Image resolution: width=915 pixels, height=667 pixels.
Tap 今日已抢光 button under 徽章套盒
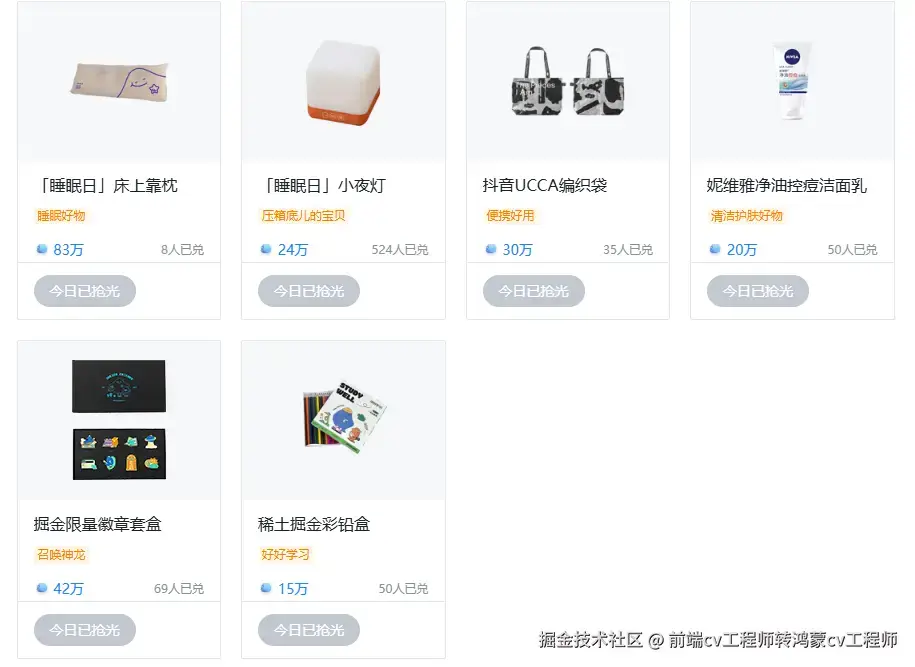85,630
